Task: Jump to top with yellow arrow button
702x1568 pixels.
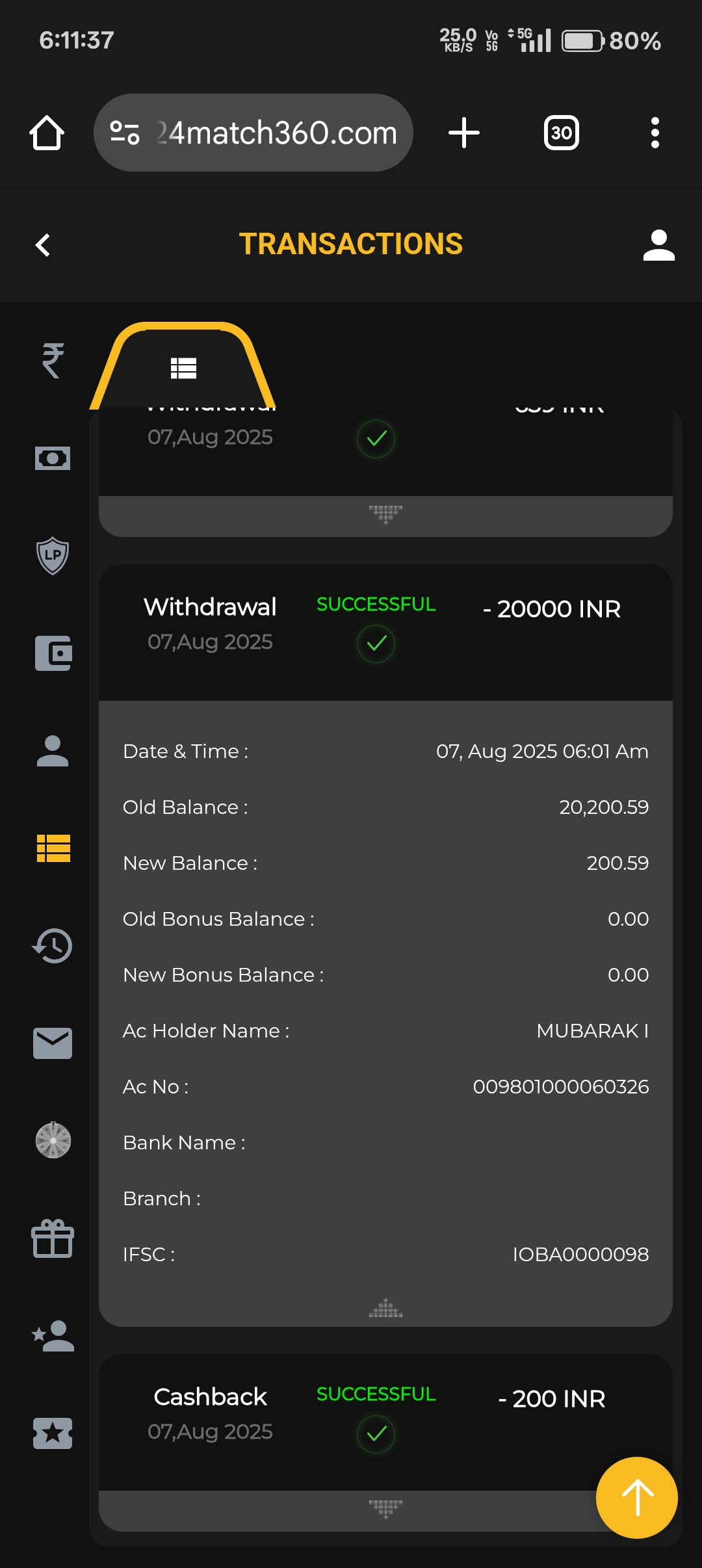Action: tap(636, 1497)
